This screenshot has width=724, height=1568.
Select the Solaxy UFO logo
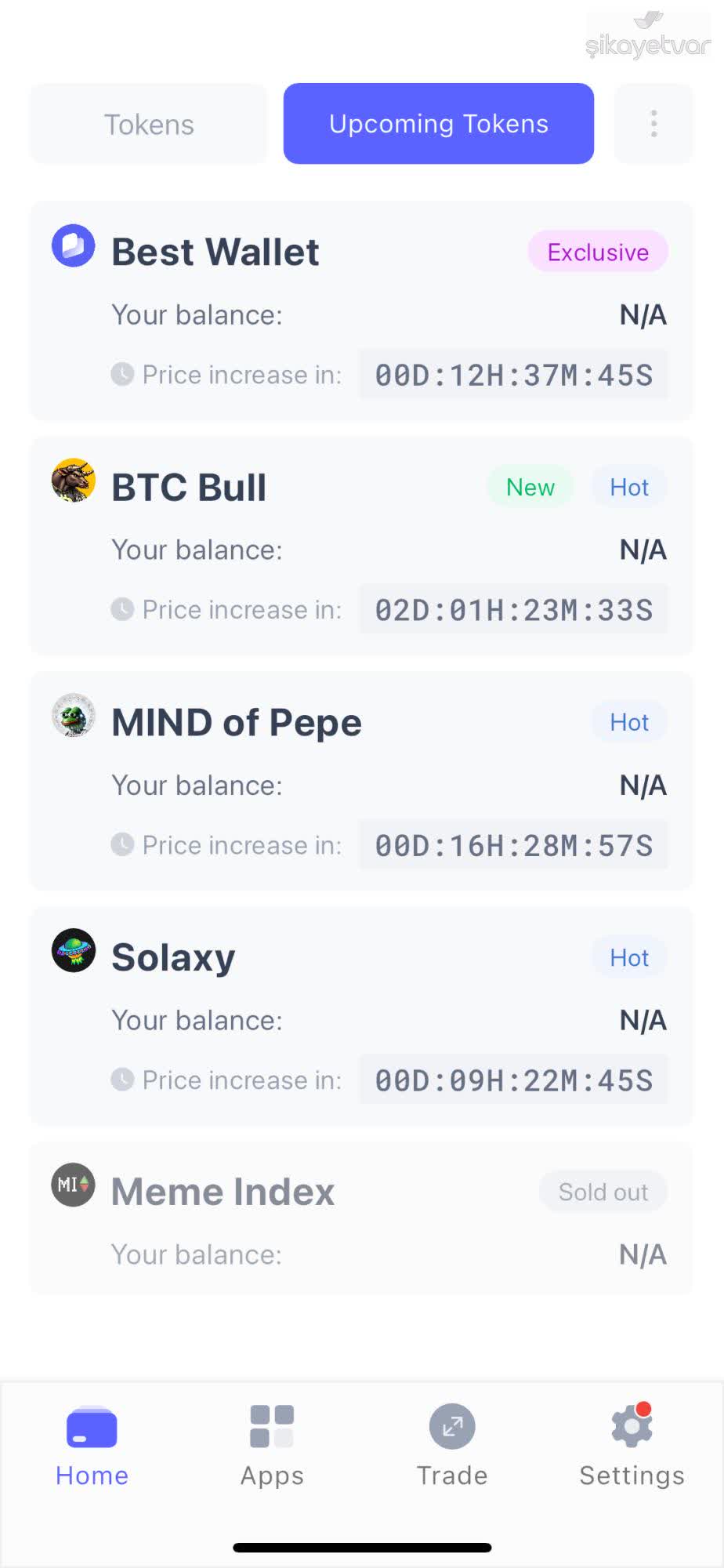coord(72,953)
